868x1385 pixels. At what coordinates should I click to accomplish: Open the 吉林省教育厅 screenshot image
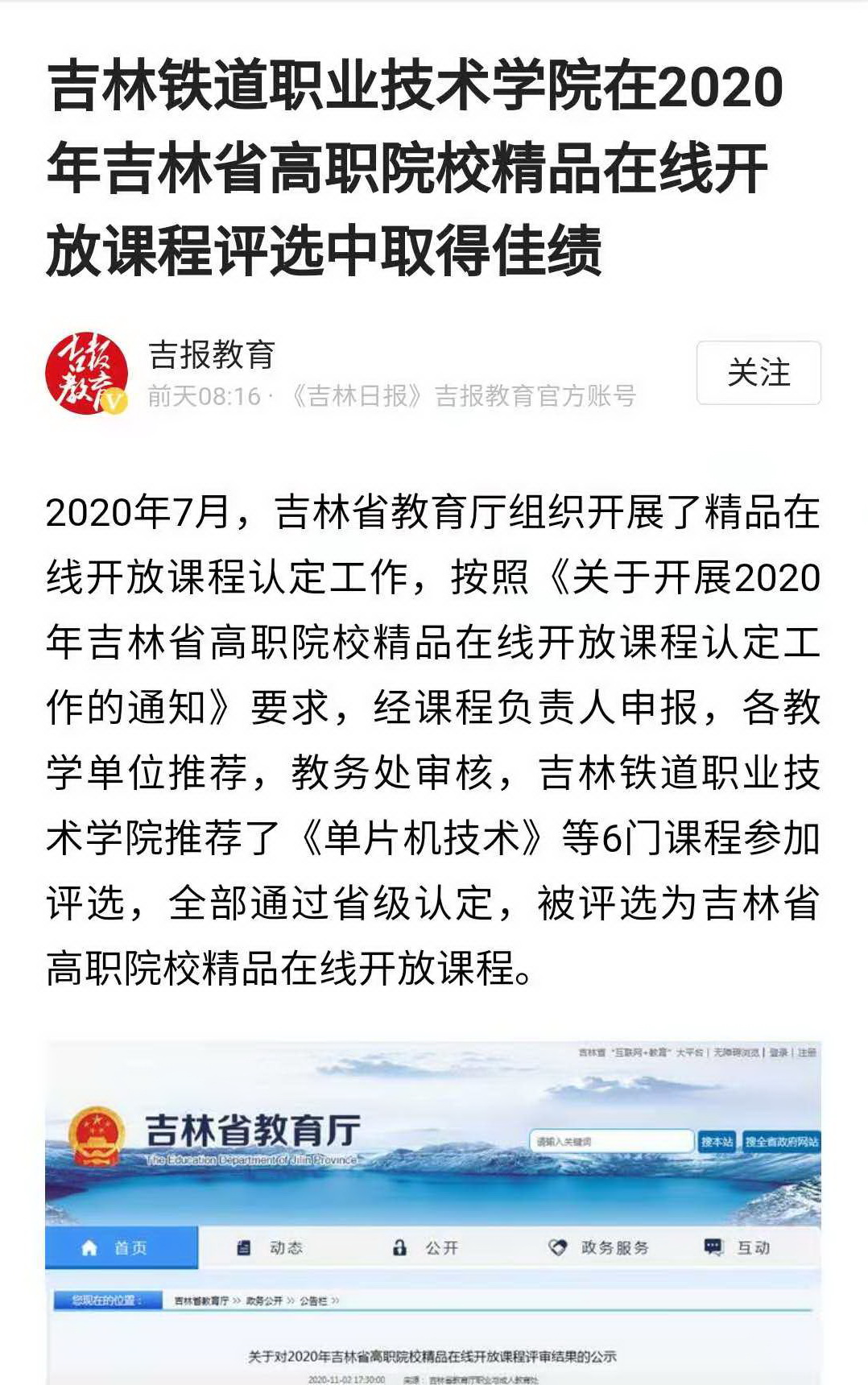tap(433, 1212)
